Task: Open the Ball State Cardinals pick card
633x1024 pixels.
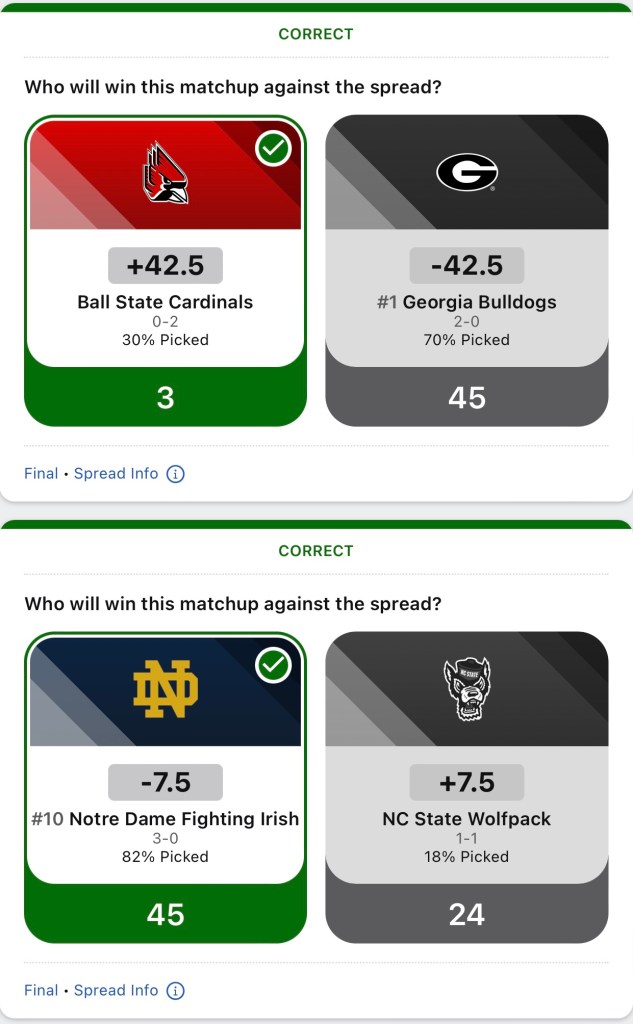Action: tap(165, 270)
